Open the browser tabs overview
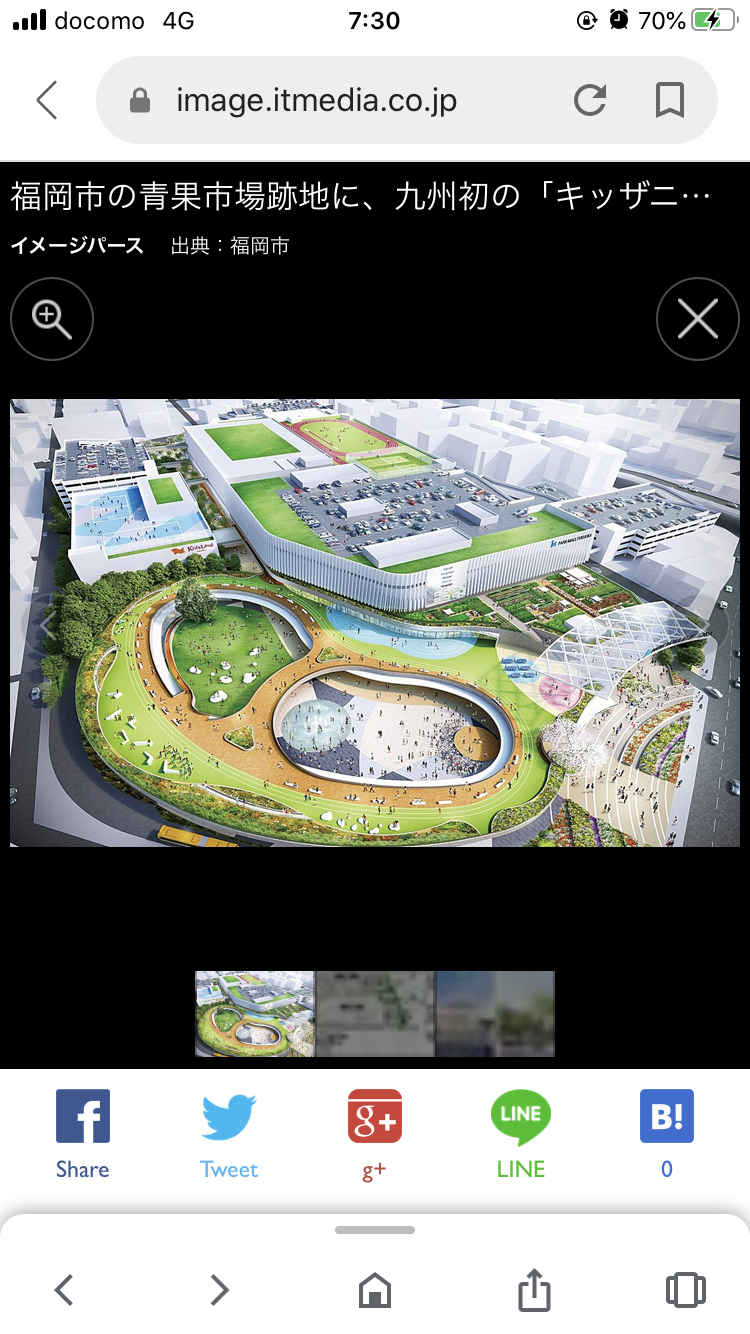The width and height of the screenshot is (750, 1334). point(685,1290)
